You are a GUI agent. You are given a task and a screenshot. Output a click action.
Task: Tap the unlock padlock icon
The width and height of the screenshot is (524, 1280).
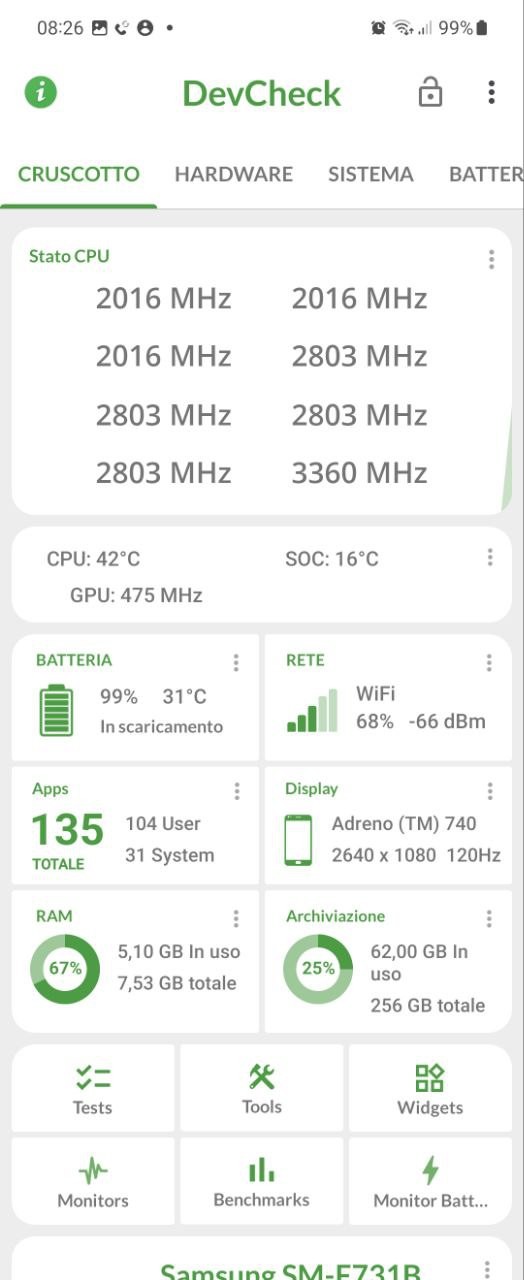click(430, 93)
